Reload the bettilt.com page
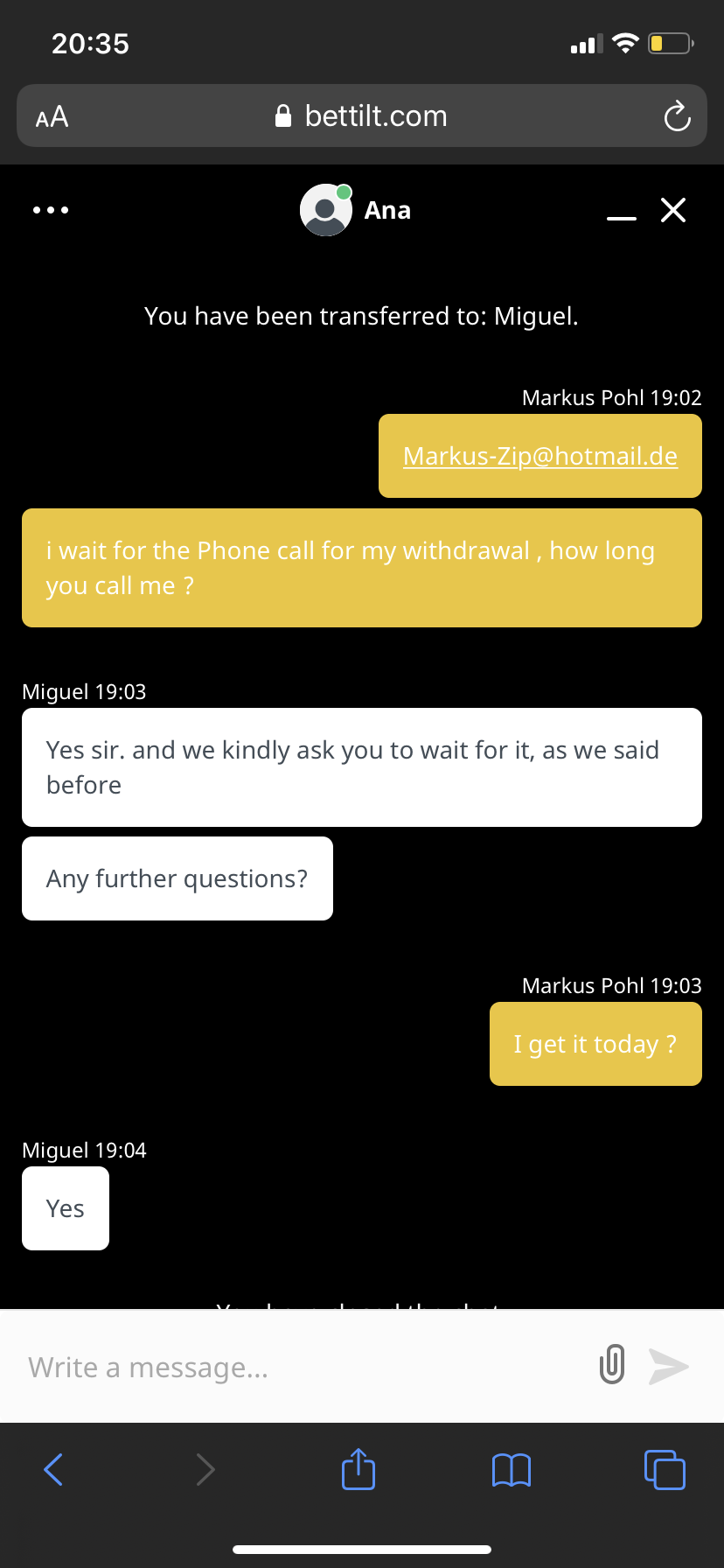 tap(677, 116)
